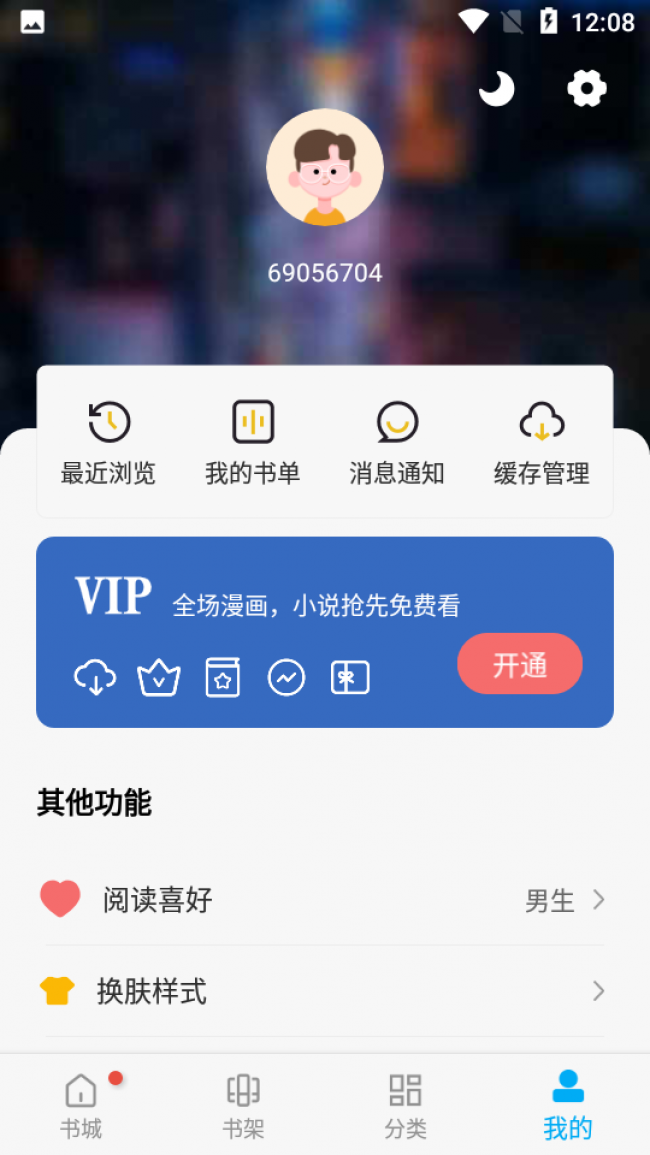Open settings via the gear icon

point(587,89)
